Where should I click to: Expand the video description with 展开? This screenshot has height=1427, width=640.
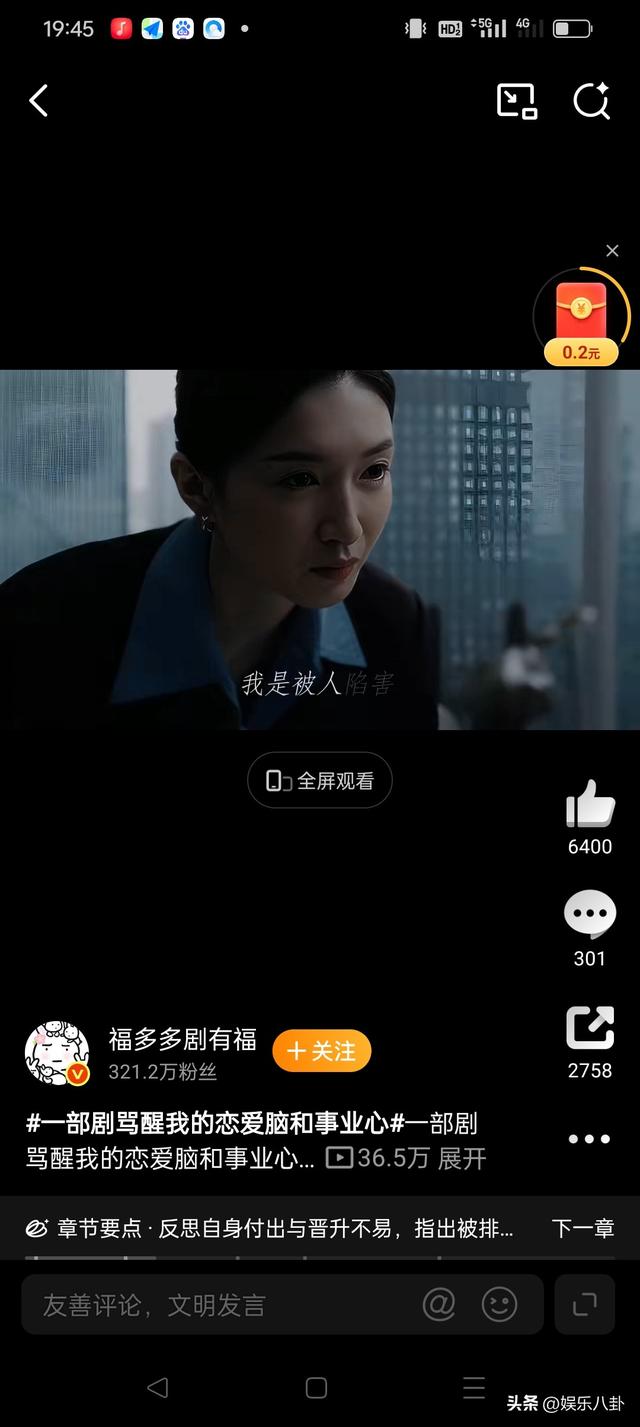coord(462,1159)
